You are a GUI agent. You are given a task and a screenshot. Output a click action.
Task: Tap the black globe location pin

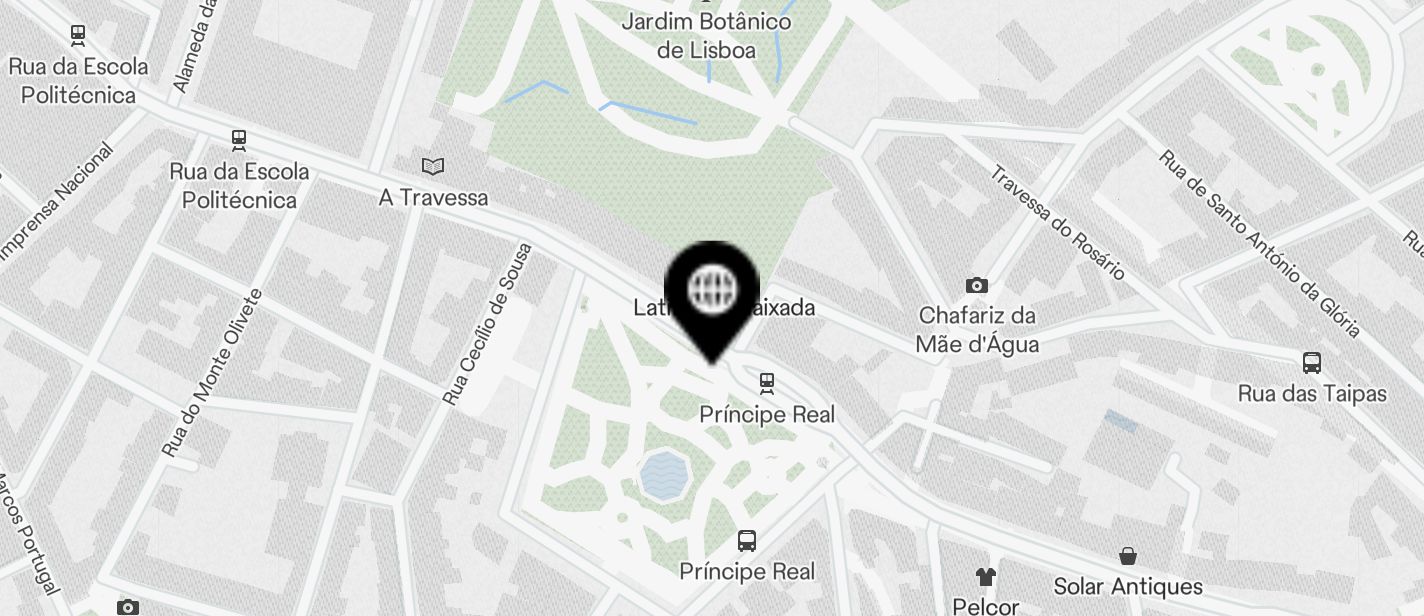pyautogui.click(x=712, y=293)
